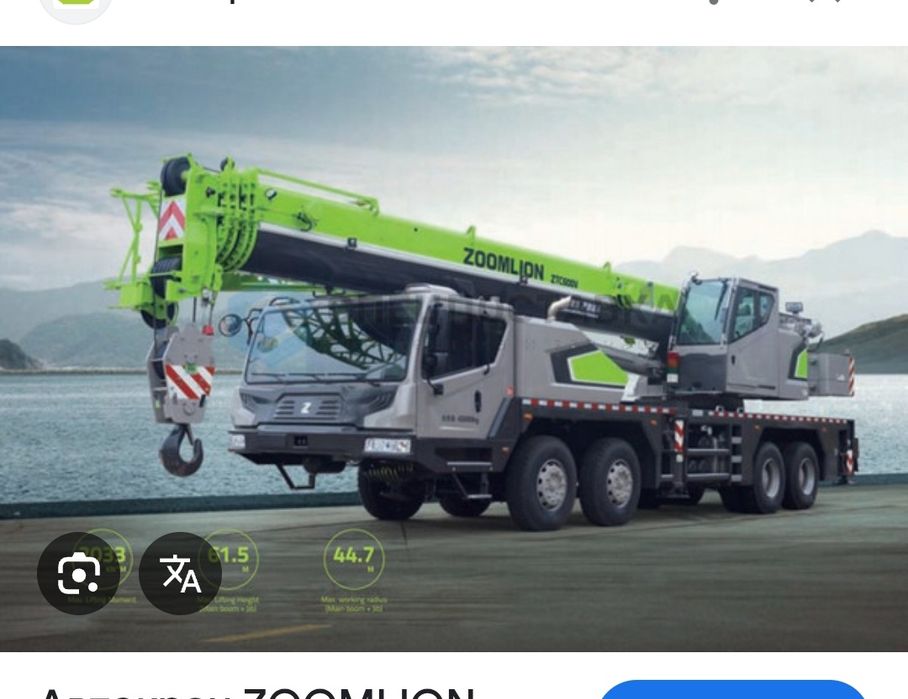Search this image with Google Lens
The width and height of the screenshot is (908, 699).
pos(78,573)
